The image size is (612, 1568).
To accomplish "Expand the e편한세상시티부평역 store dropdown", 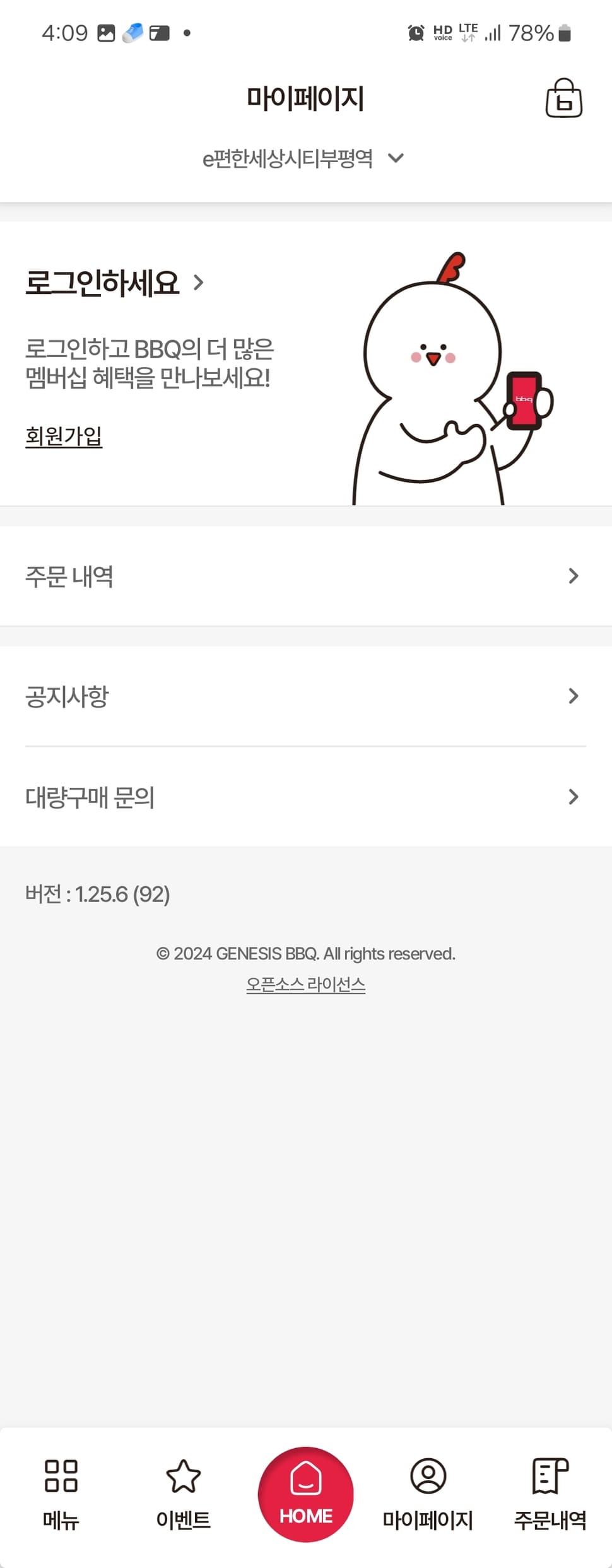I will tap(303, 158).
